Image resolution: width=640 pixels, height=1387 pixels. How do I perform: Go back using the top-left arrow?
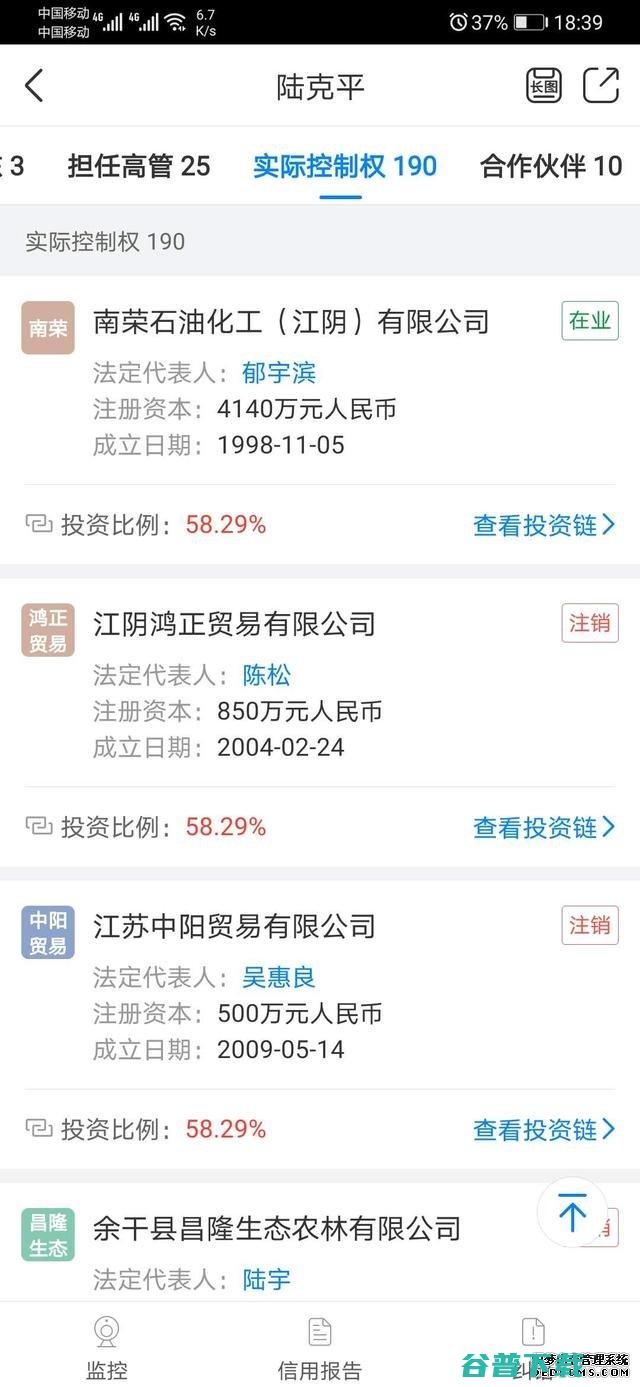click(x=34, y=86)
